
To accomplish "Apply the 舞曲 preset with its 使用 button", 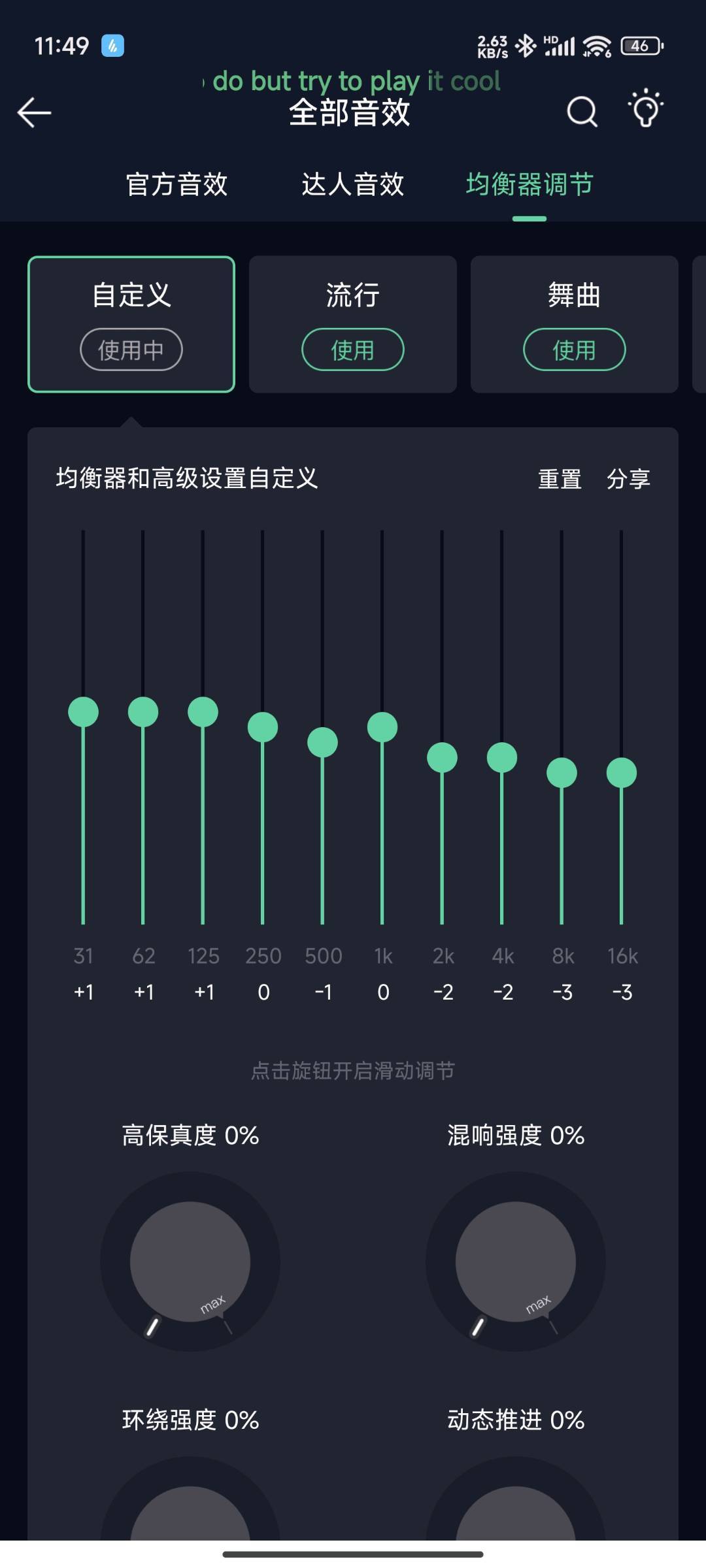I will (575, 350).
